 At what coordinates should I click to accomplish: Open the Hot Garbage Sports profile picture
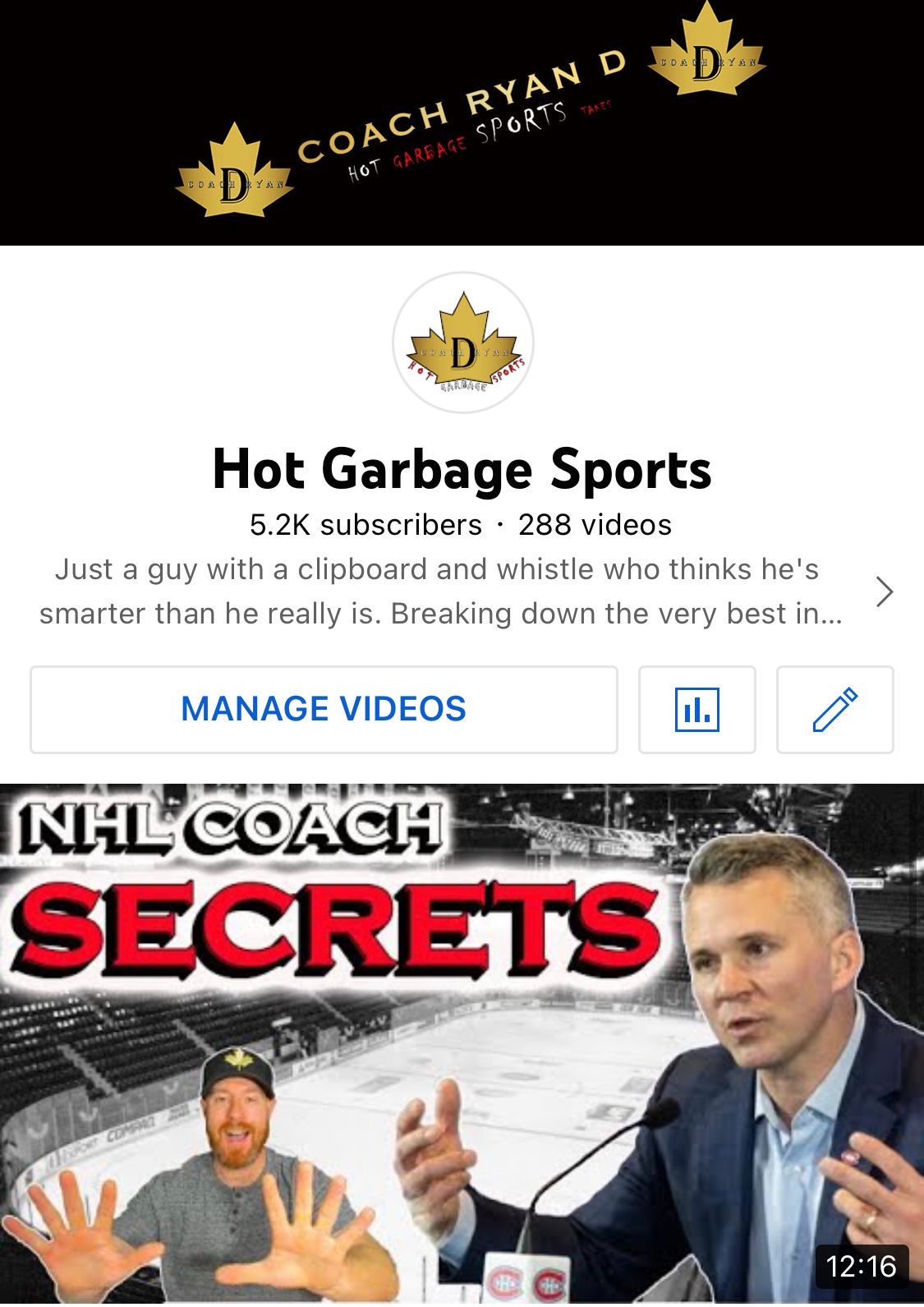463,343
